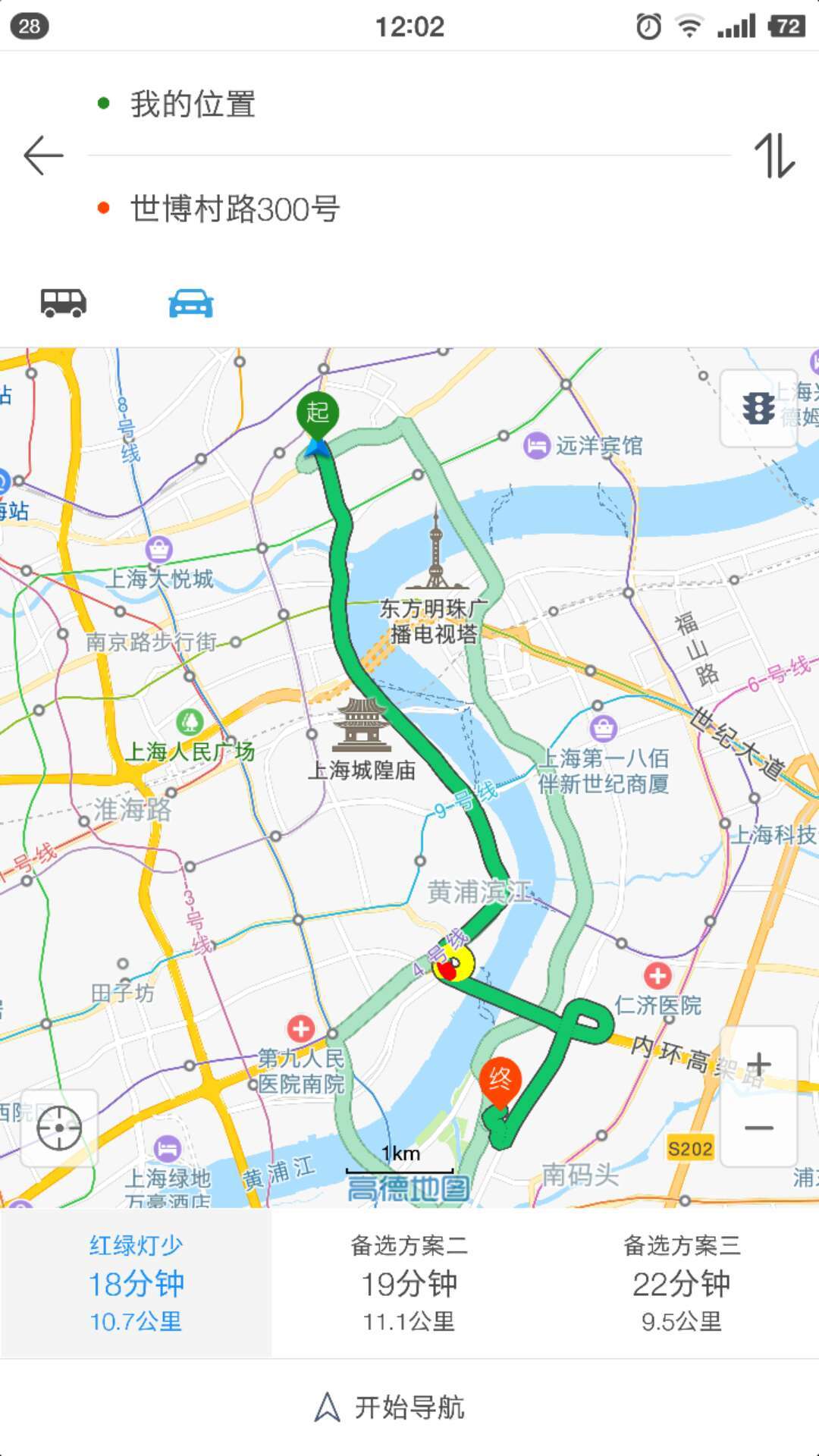Select the car driving tab
819x1456 pixels.
(x=190, y=303)
